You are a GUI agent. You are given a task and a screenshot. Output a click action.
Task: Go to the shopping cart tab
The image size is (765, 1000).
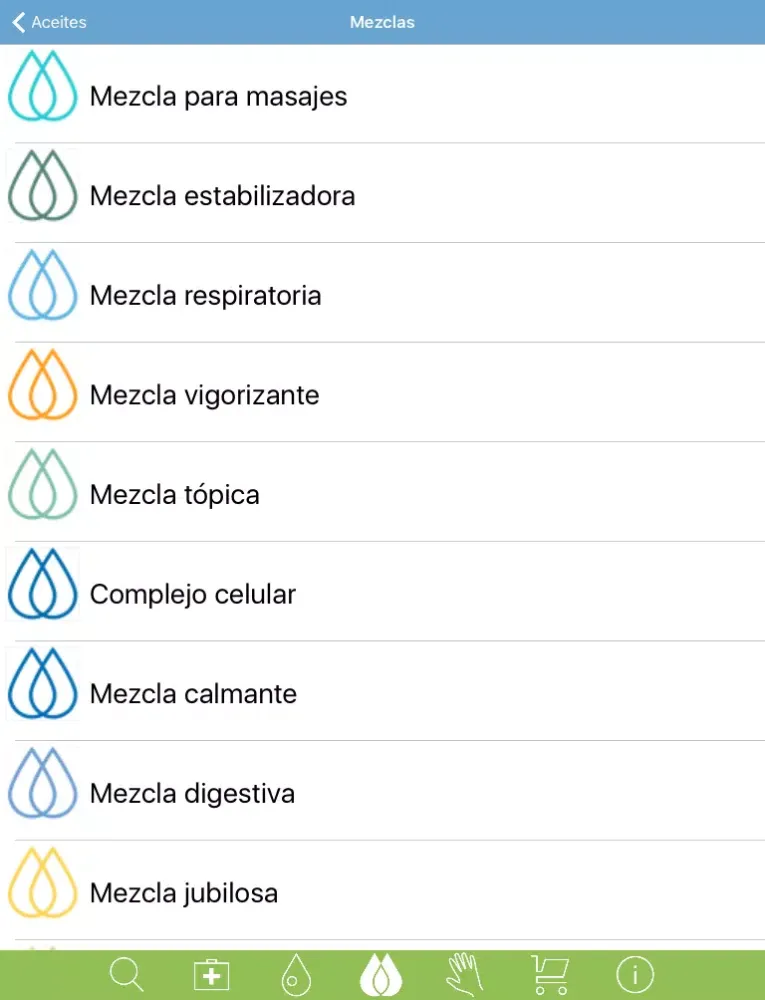click(550, 973)
